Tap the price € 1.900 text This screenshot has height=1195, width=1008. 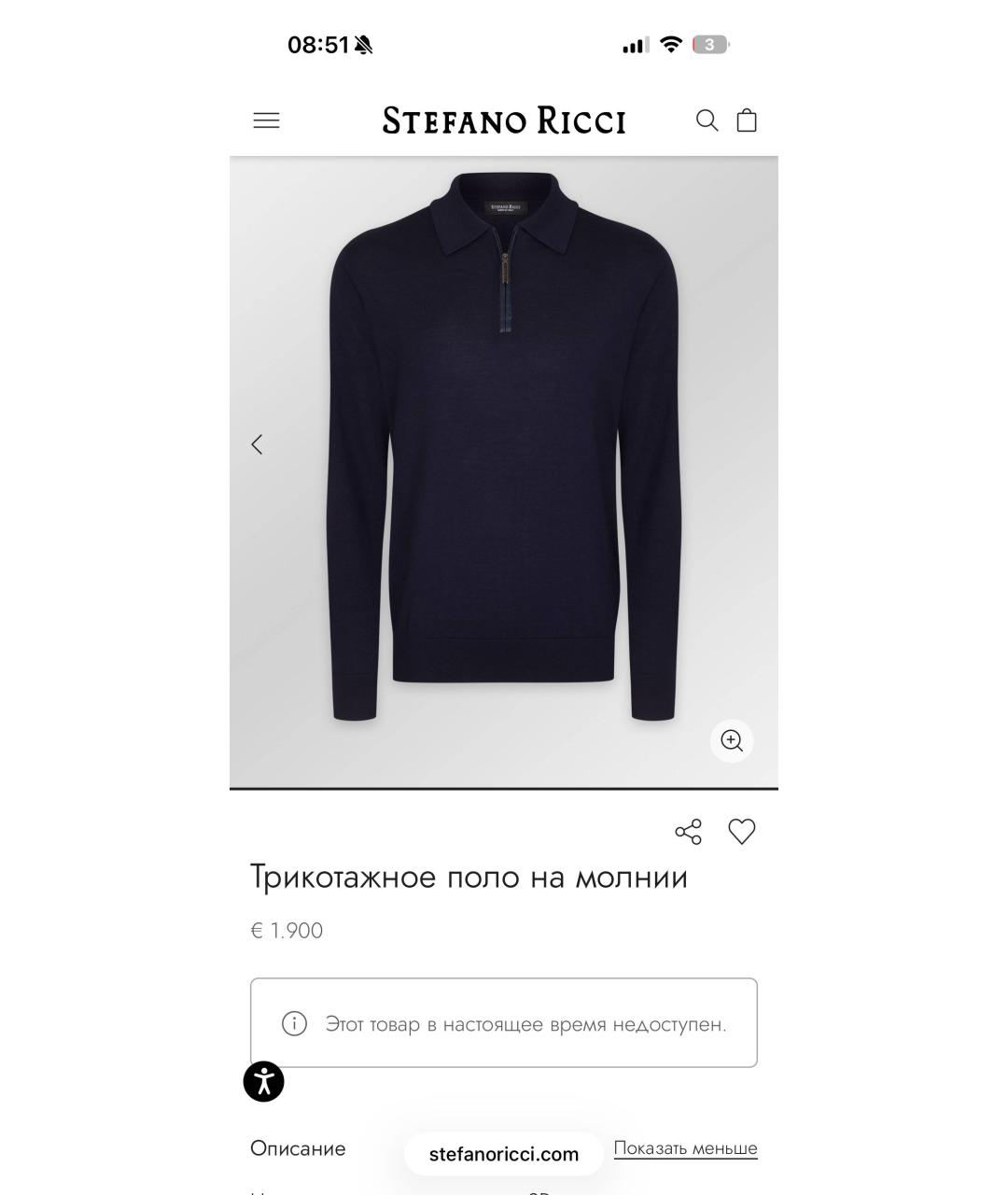[284, 930]
